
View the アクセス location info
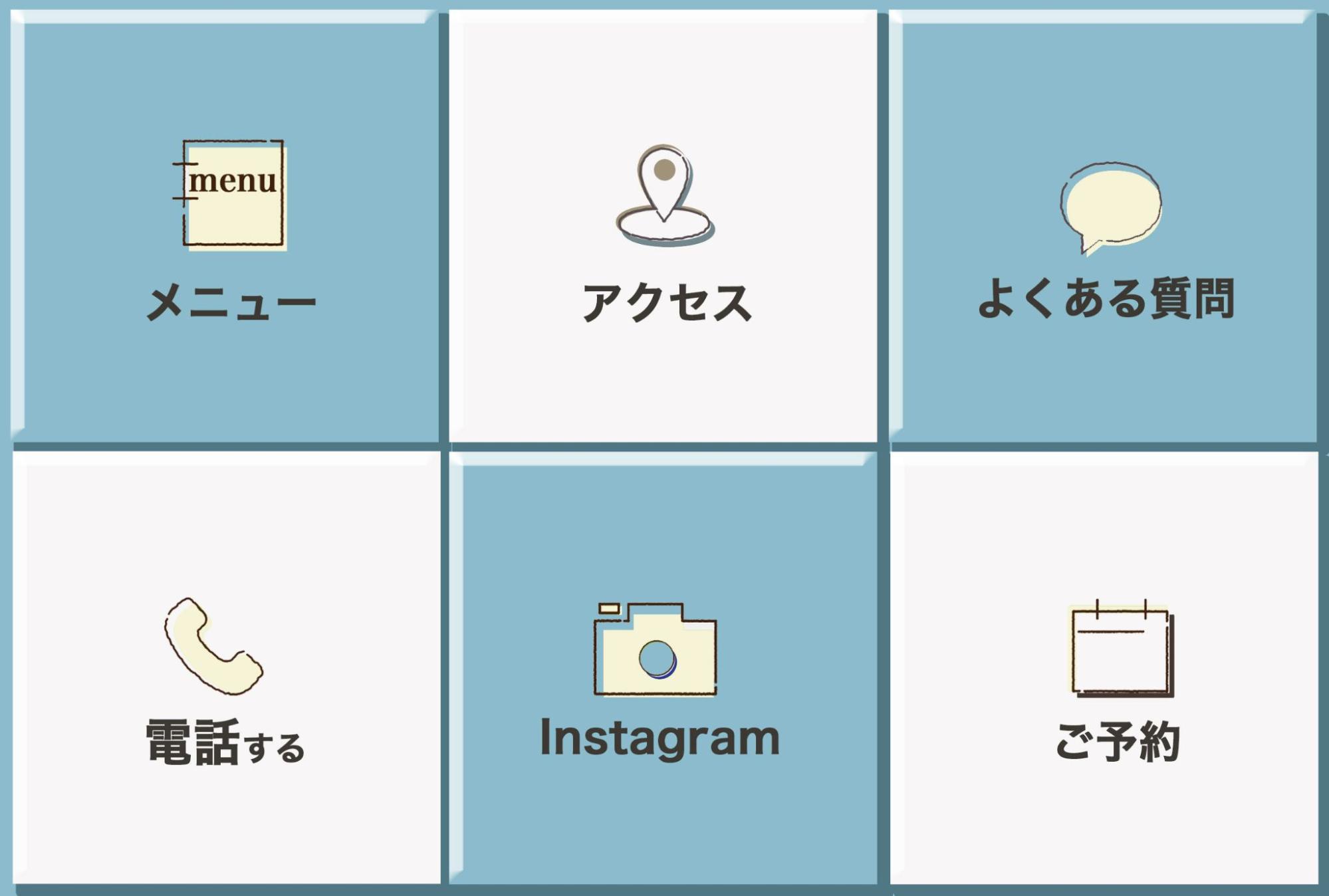(664, 226)
